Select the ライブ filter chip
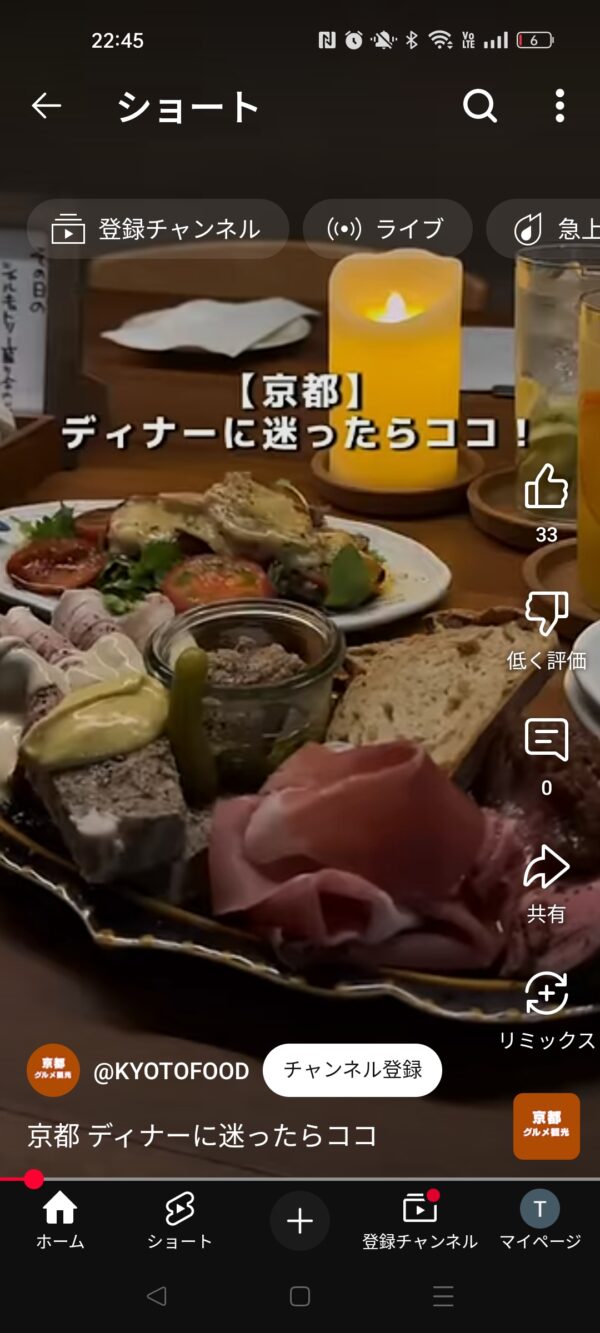The height and width of the screenshot is (1333, 600). tap(387, 229)
